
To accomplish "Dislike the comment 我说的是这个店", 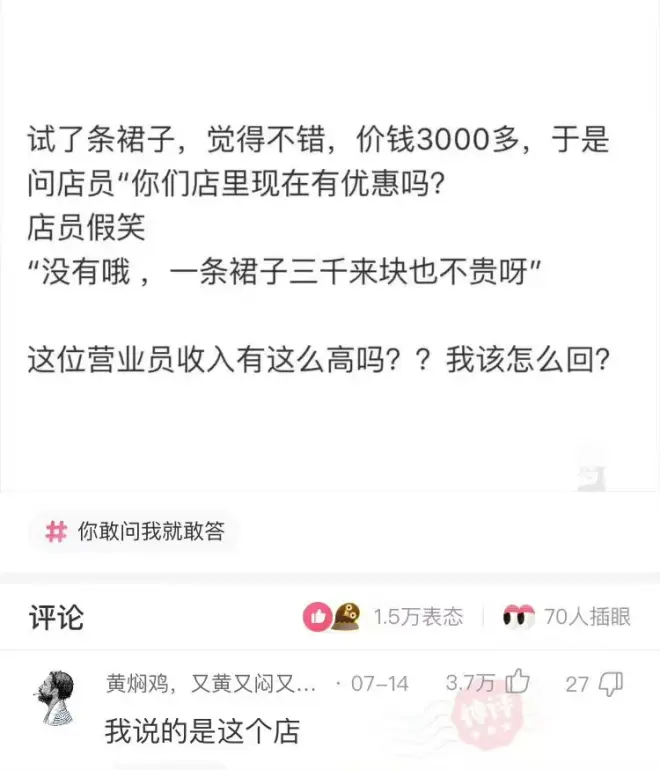I will click(x=610, y=683).
